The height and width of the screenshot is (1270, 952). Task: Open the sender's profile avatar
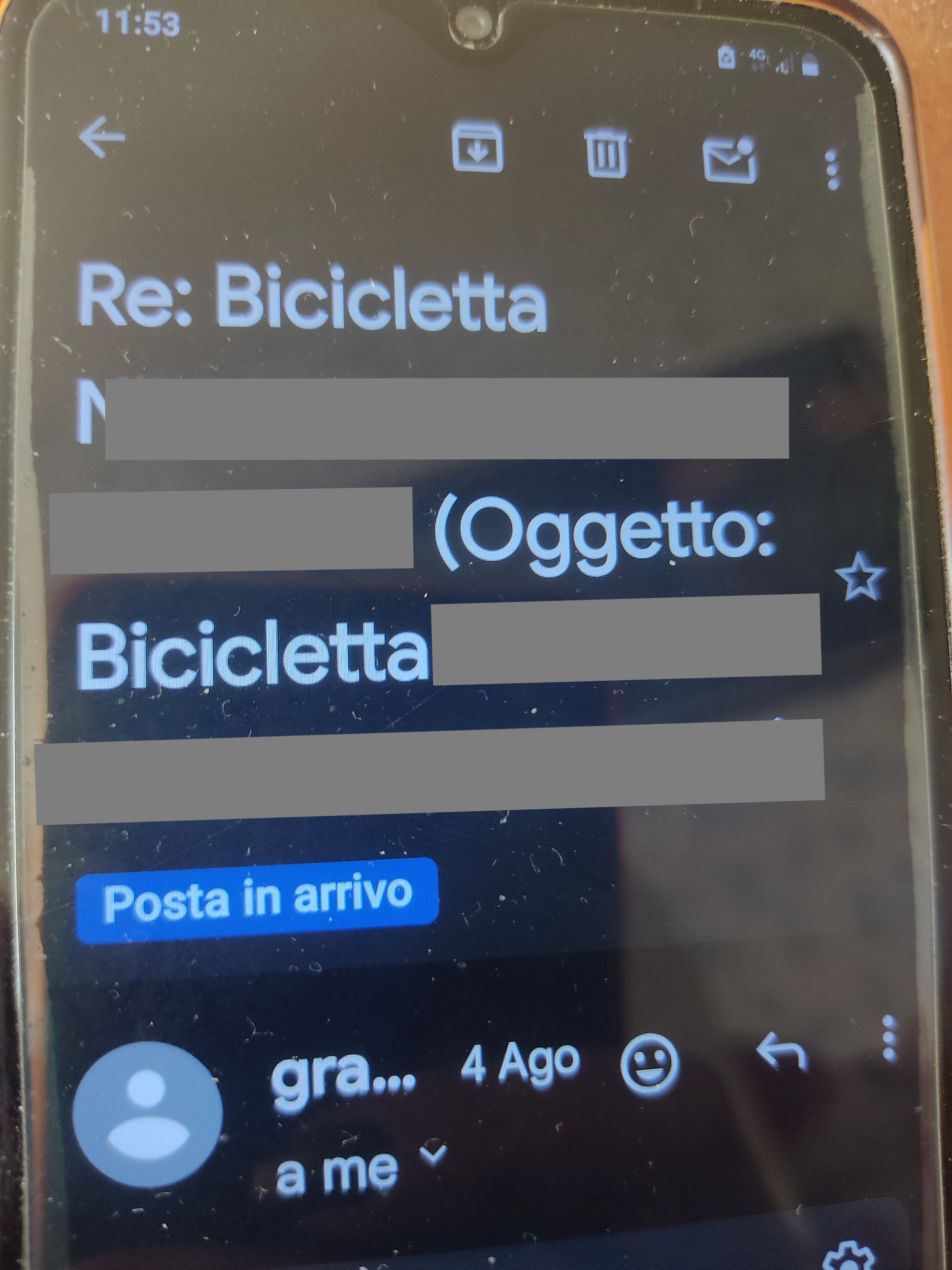point(148,1115)
